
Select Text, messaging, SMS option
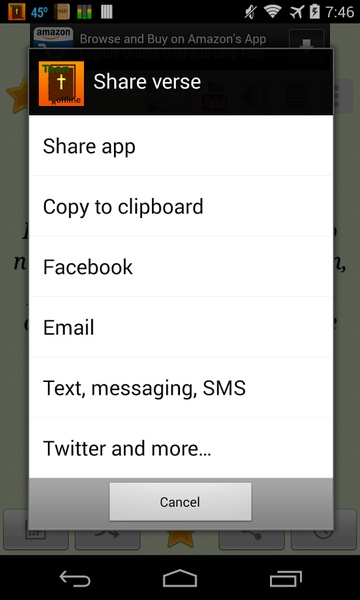tap(181, 388)
